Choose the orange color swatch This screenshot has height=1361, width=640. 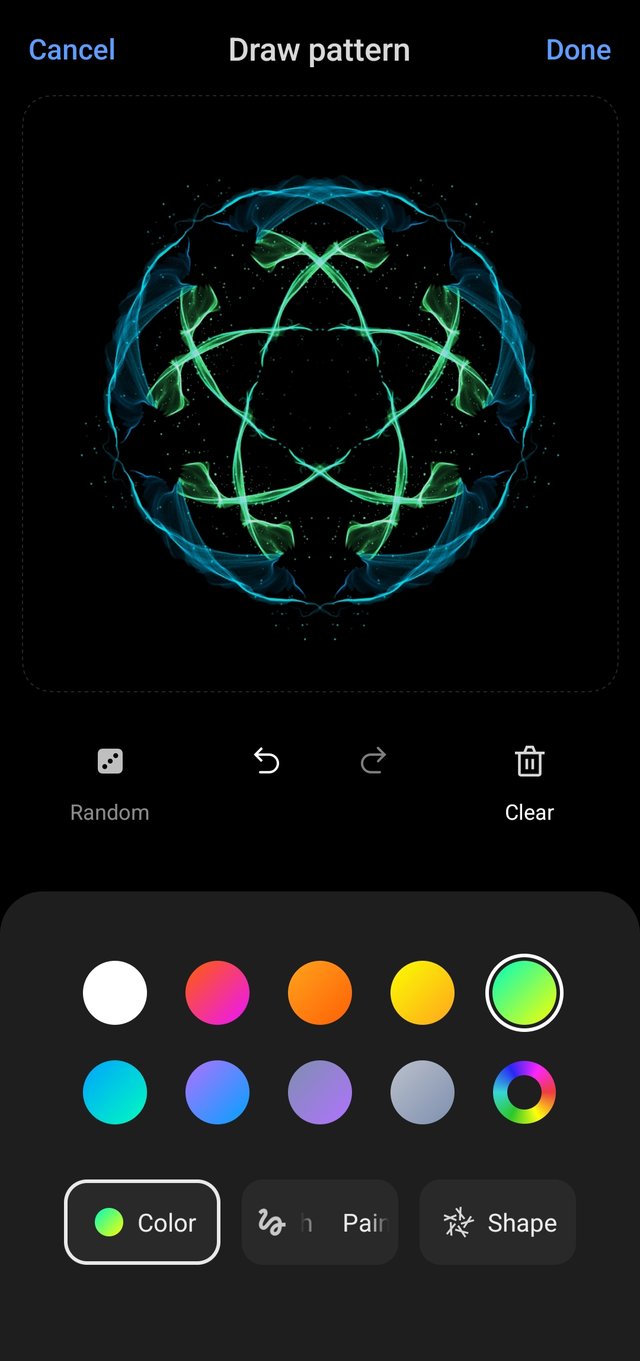coord(320,993)
